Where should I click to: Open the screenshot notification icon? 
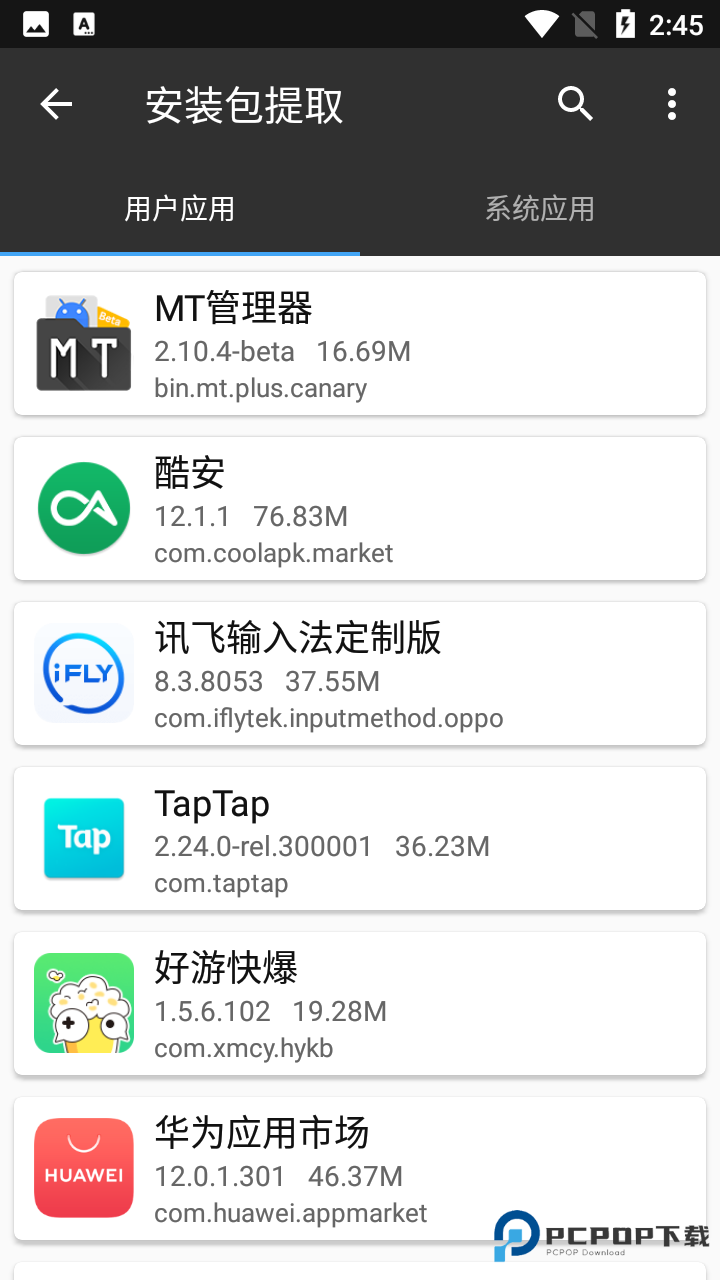pyautogui.click(x=36, y=22)
